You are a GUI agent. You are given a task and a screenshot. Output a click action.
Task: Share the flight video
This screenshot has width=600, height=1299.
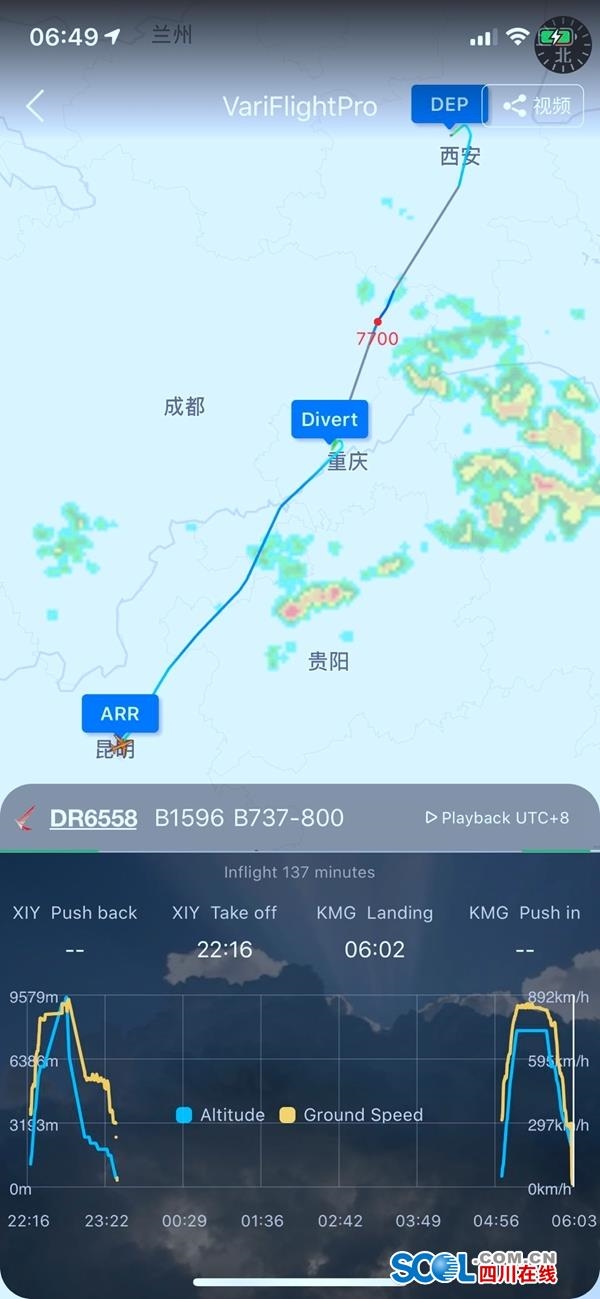(x=537, y=106)
